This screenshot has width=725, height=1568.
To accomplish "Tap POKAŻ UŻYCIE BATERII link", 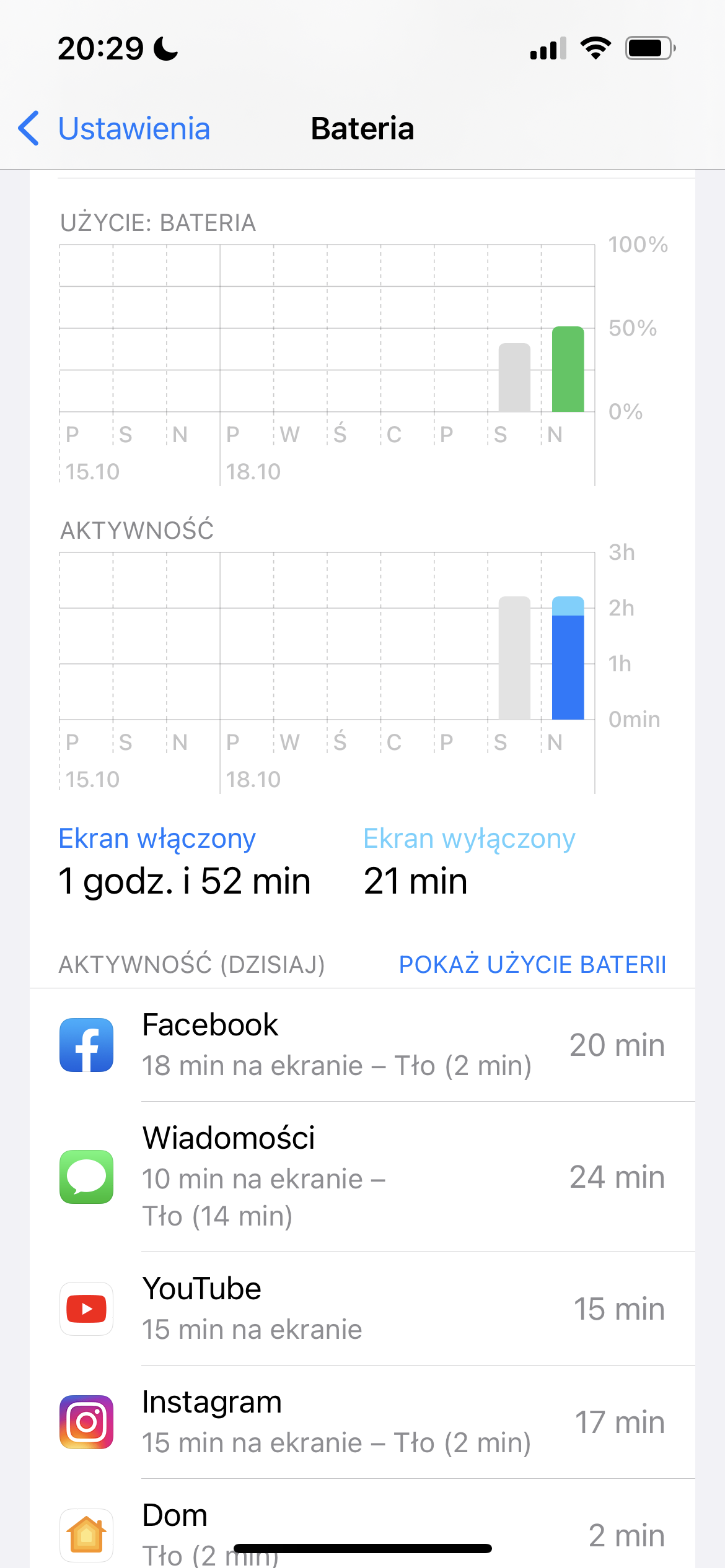I will 532,964.
